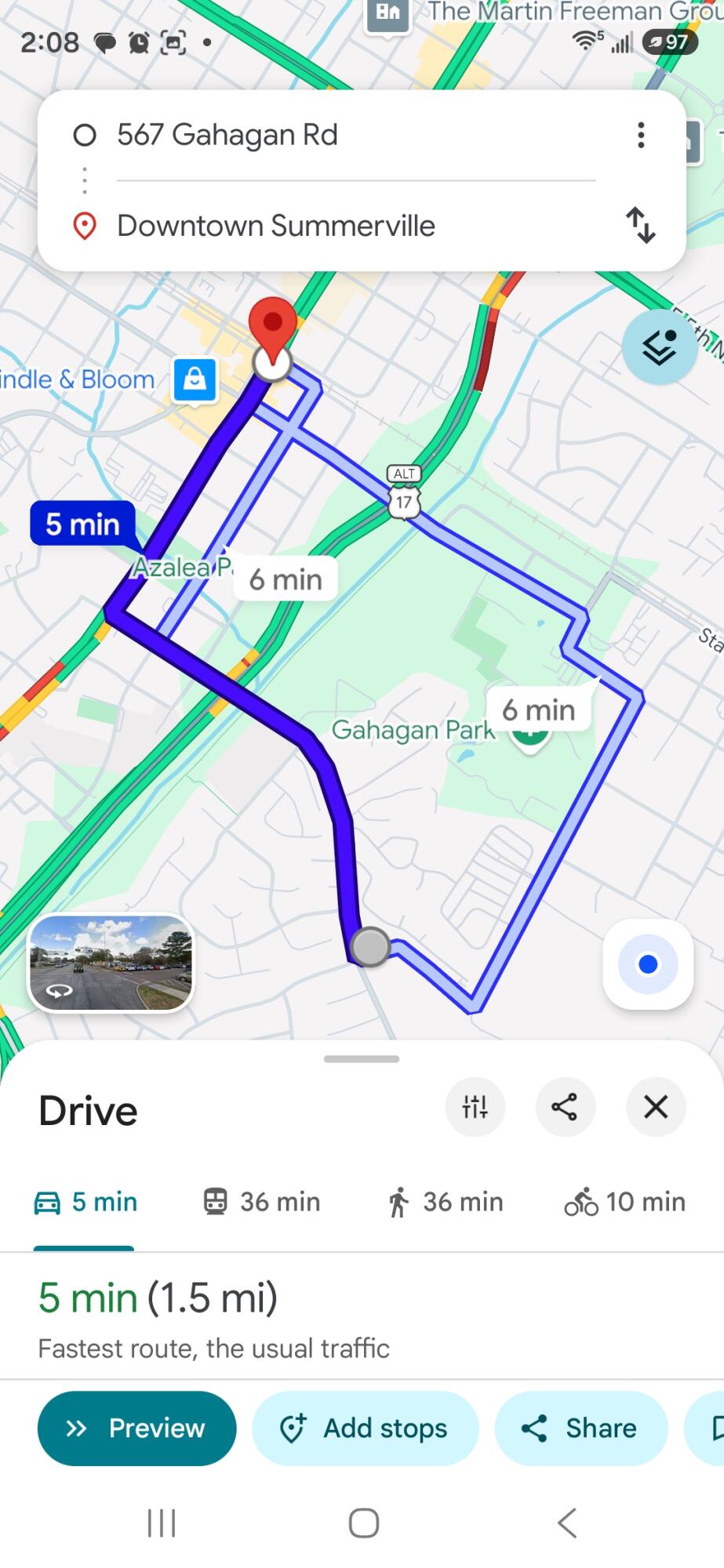Switch to transit 36 min tab
The image size is (724, 1568).
[x=261, y=1202]
